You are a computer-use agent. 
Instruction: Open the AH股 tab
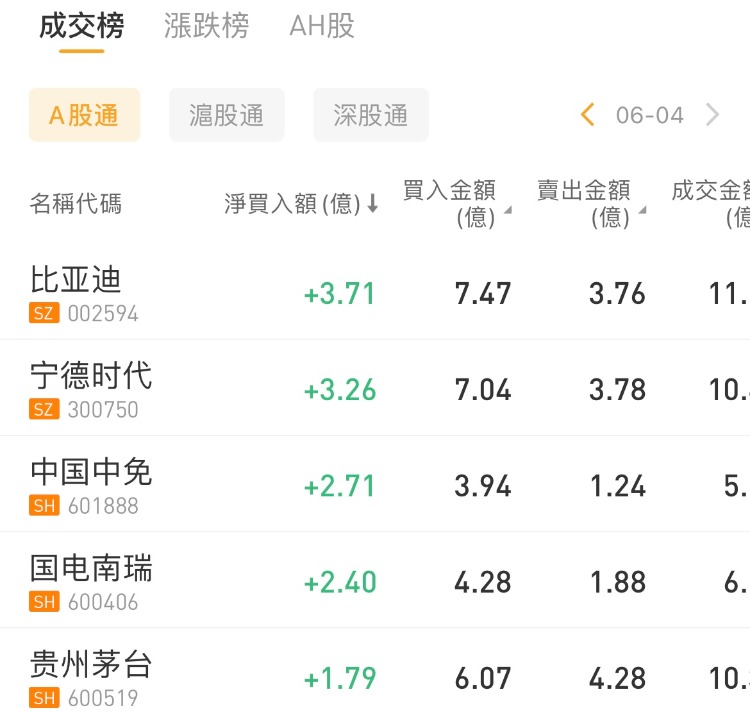pos(322,26)
